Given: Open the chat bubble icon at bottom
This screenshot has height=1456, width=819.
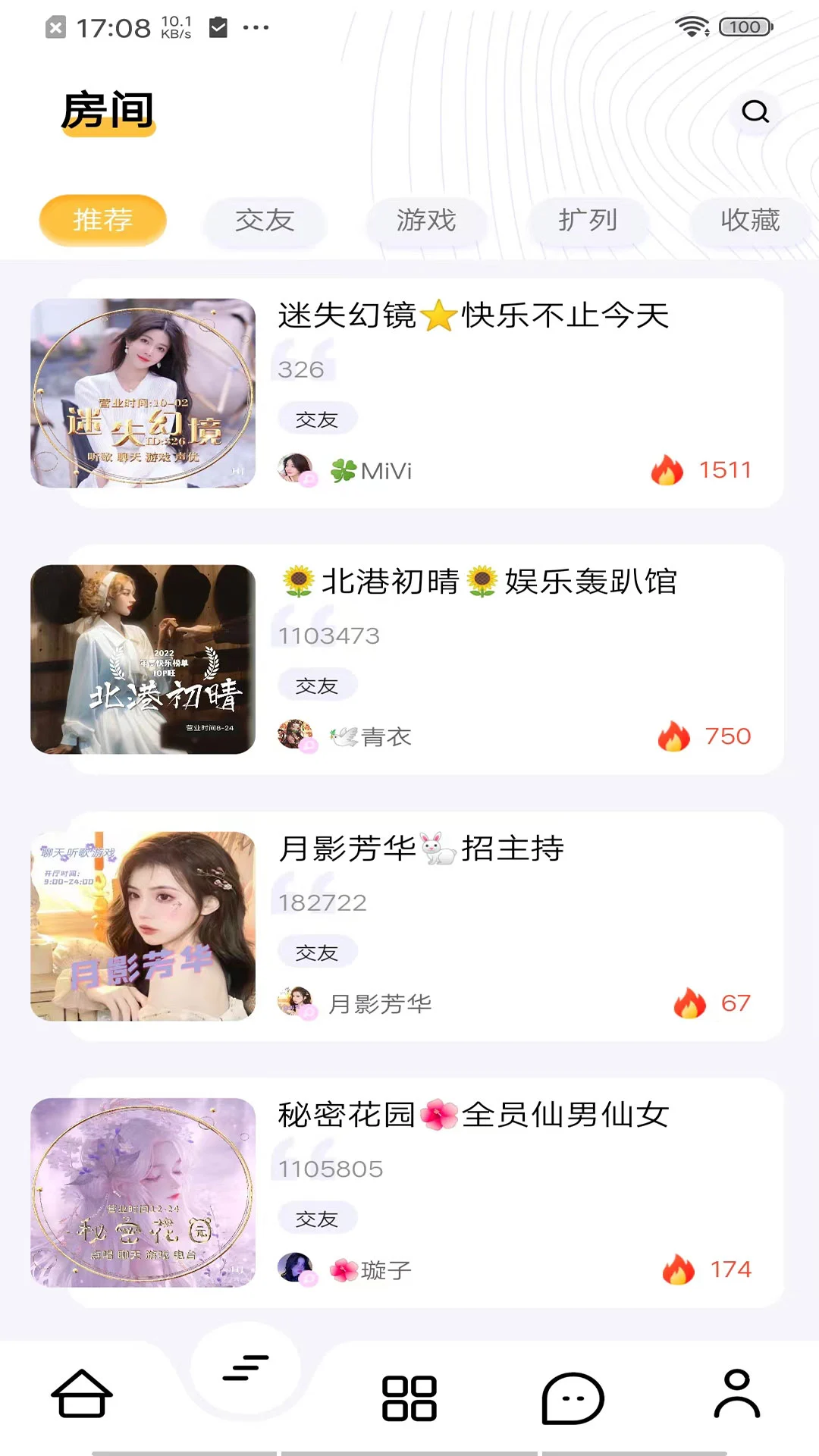Looking at the screenshot, I should coord(573,1398).
